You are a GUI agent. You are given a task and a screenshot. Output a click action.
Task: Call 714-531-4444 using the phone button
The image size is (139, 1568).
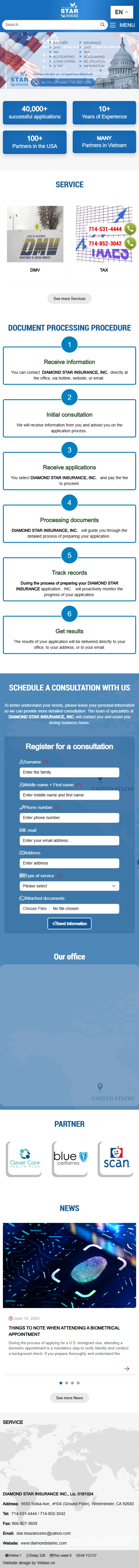(x=130, y=229)
